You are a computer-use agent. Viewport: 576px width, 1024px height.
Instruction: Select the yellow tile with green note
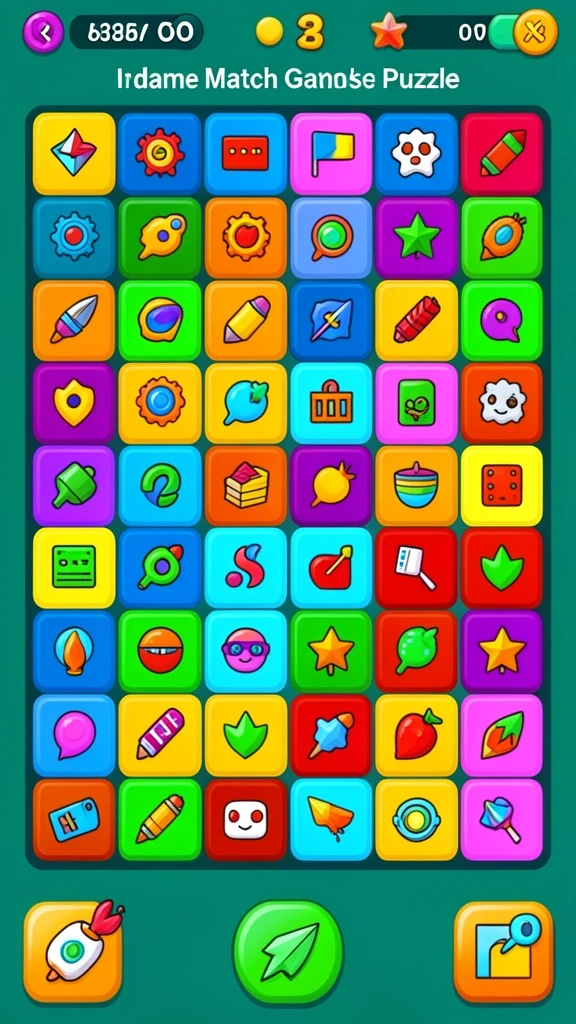coord(74,568)
